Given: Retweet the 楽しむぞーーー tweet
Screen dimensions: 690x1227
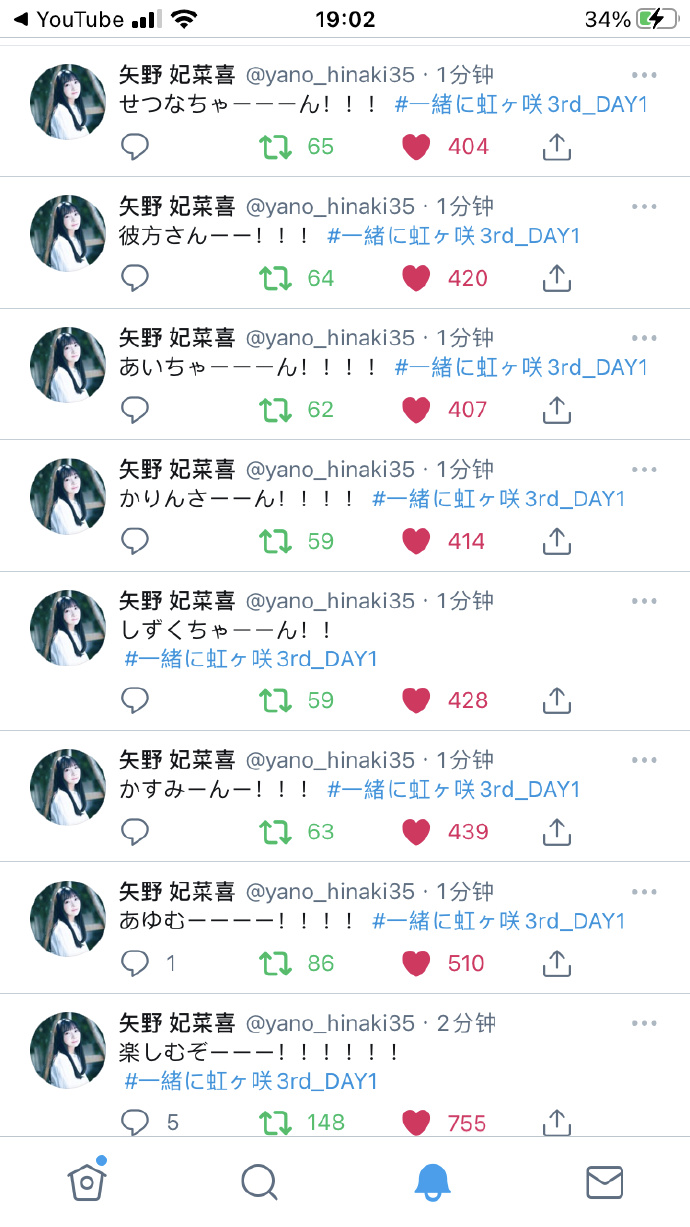Looking at the screenshot, I should pyautogui.click(x=275, y=1122).
